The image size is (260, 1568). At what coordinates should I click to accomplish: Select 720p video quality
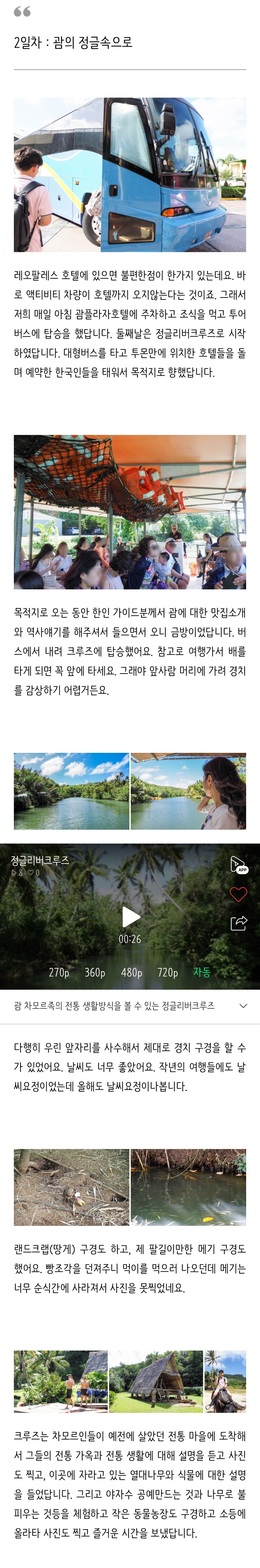tap(167, 972)
